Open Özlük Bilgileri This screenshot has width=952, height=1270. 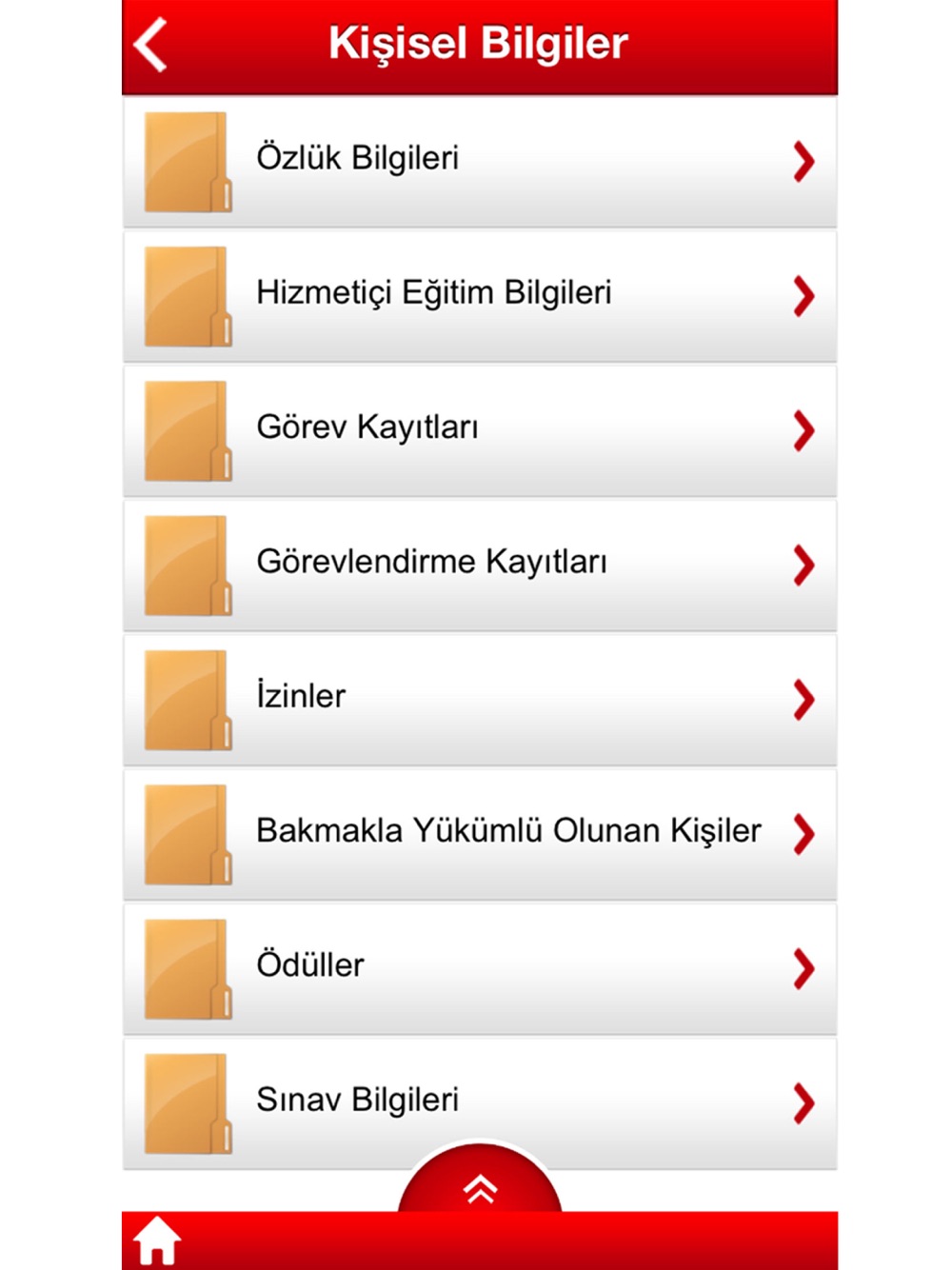480,162
